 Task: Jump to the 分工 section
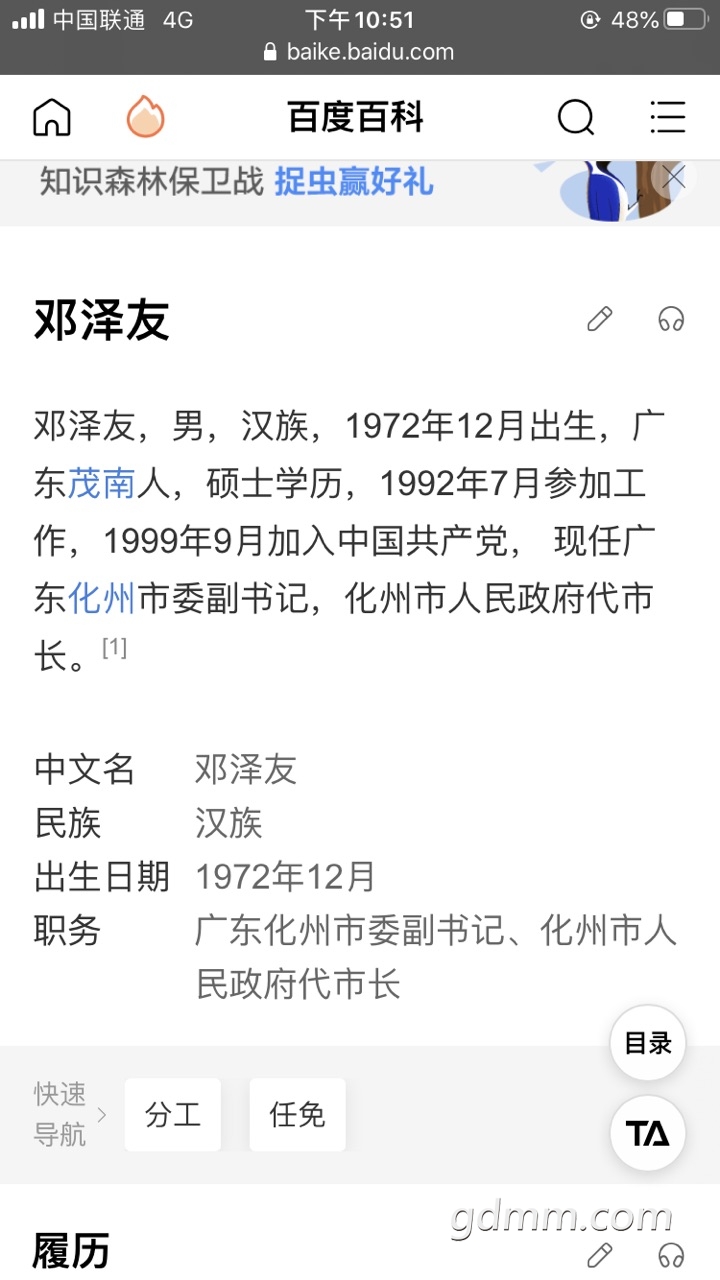point(173,1114)
